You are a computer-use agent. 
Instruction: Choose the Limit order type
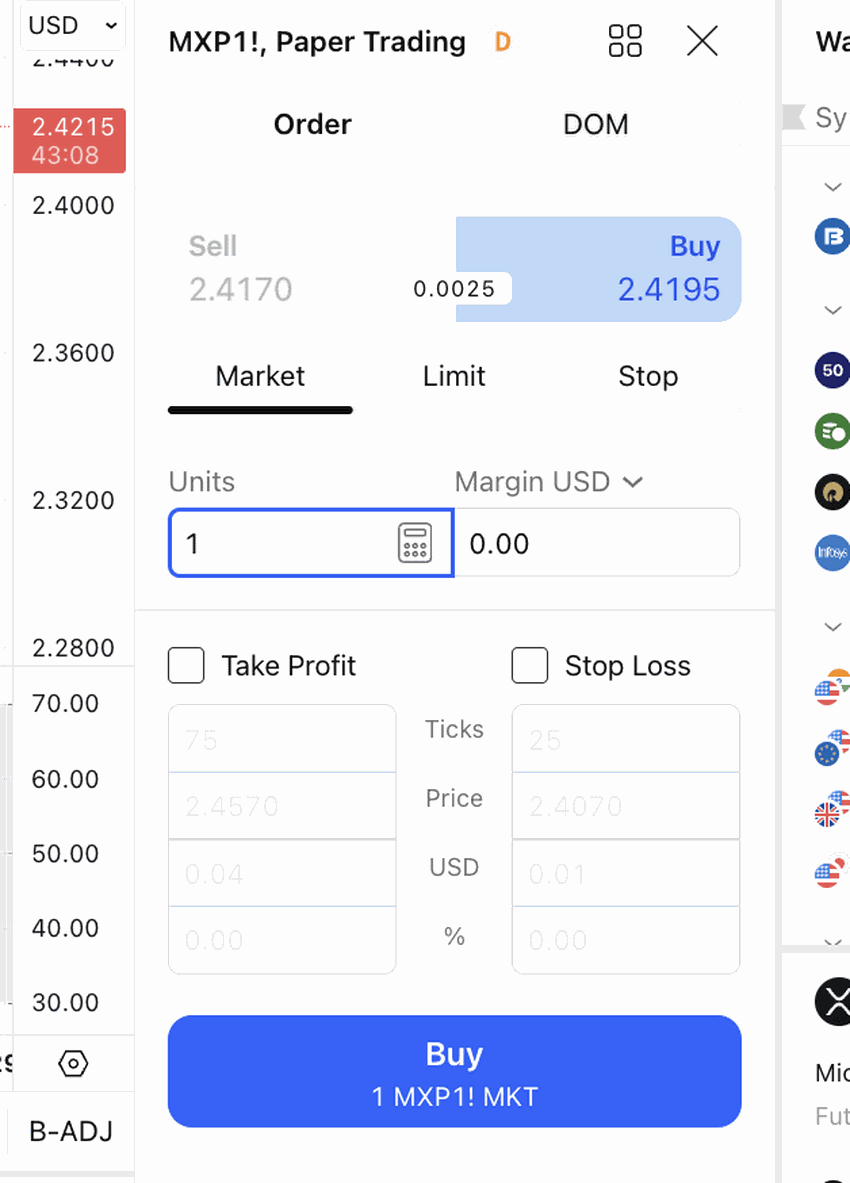pos(454,377)
